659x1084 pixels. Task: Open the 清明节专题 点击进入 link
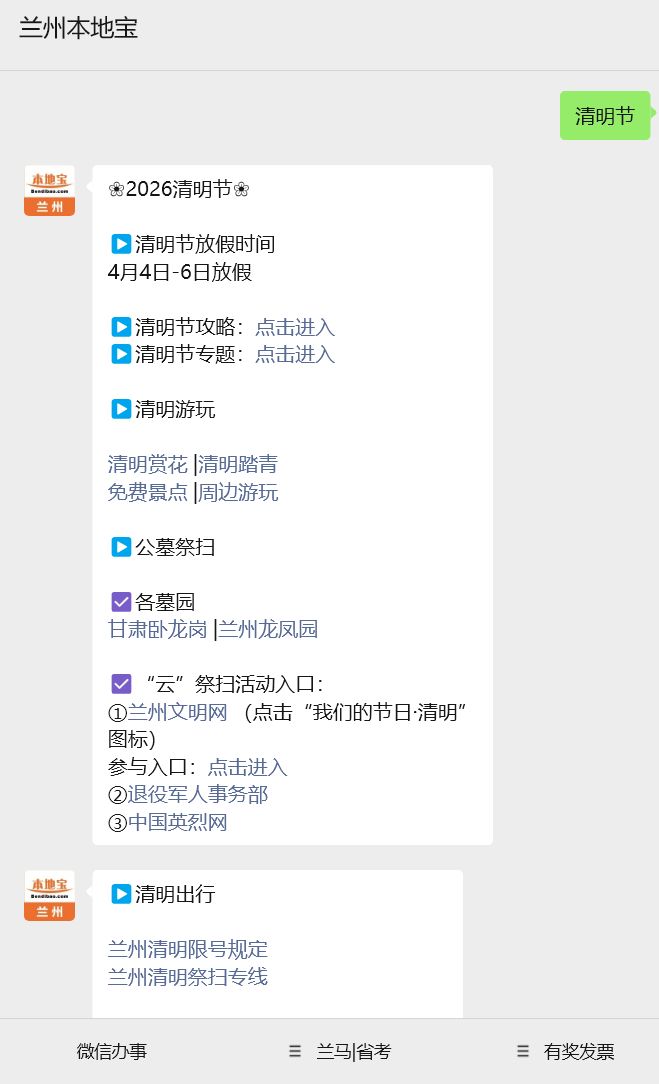click(x=295, y=355)
